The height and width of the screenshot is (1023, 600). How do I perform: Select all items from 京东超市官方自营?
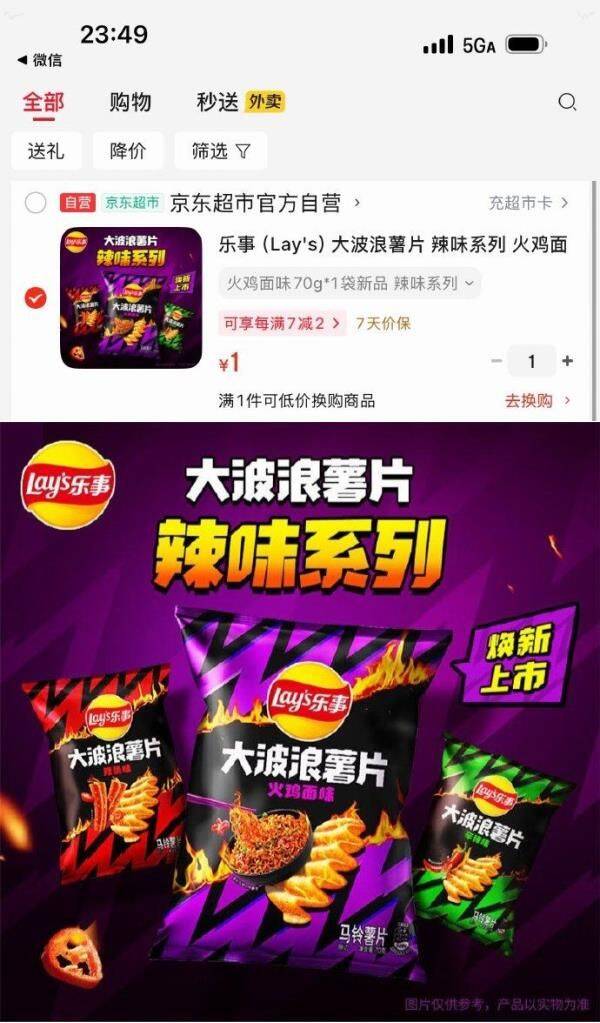click(x=35, y=203)
